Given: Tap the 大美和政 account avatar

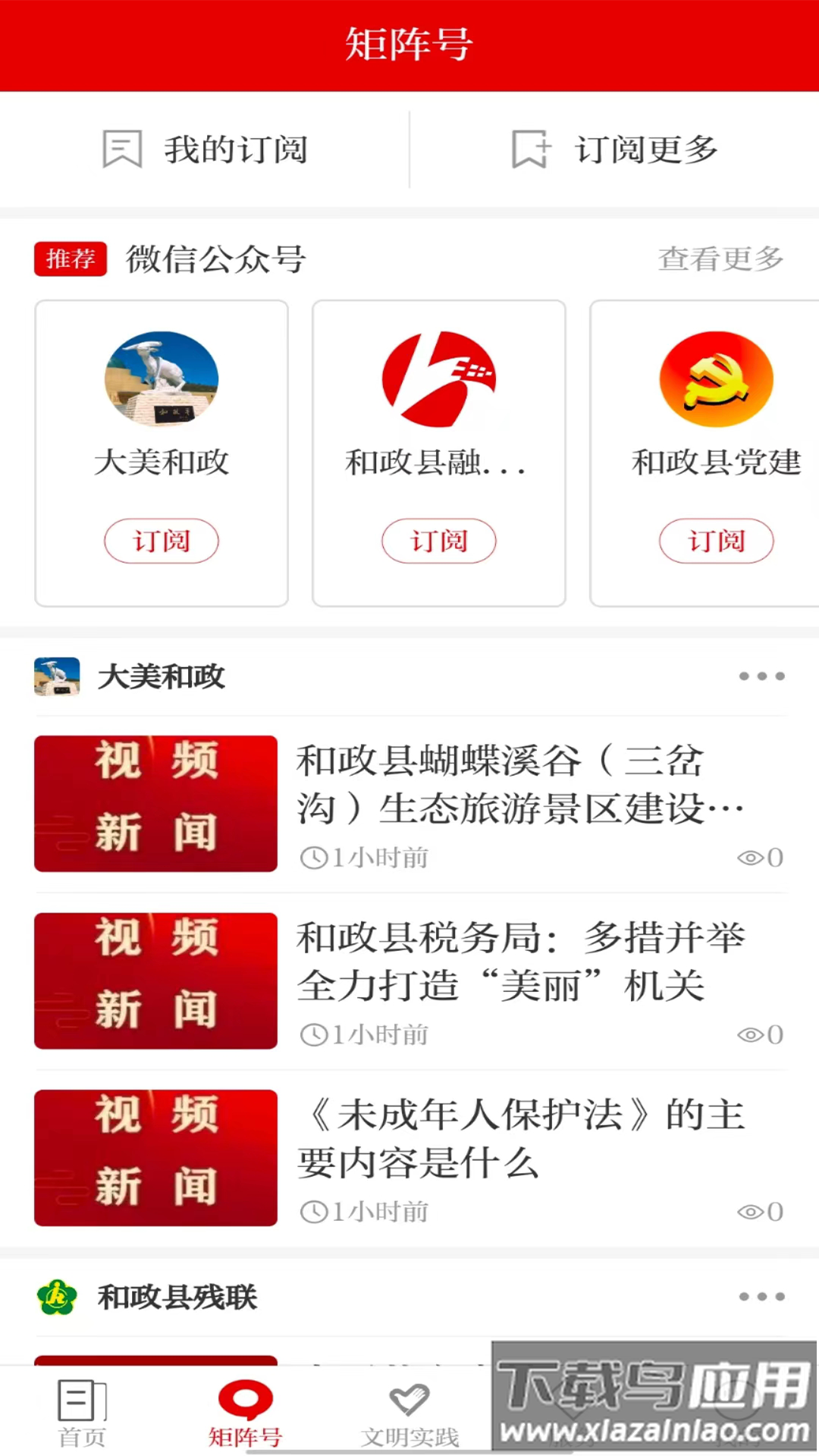Looking at the screenshot, I should pos(57,676).
